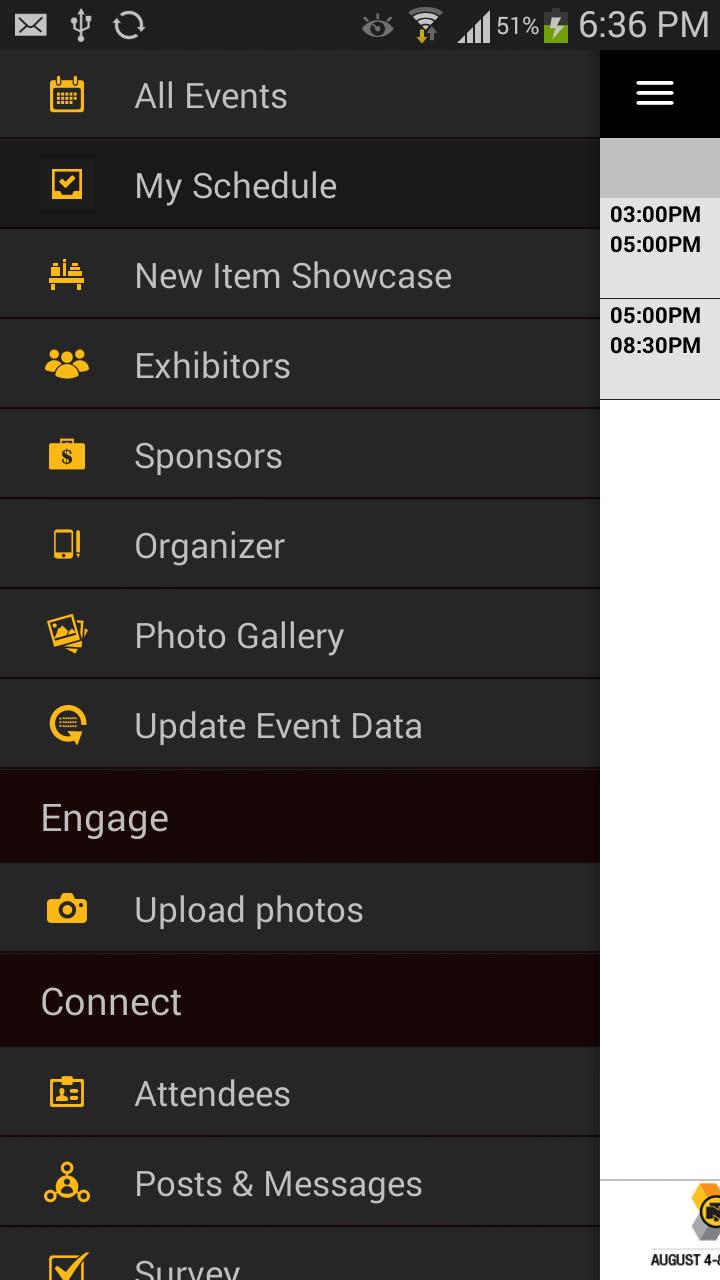This screenshot has height=1280, width=720.
Task: Tap the Exhibitors group icon
Action: (66, 364)
